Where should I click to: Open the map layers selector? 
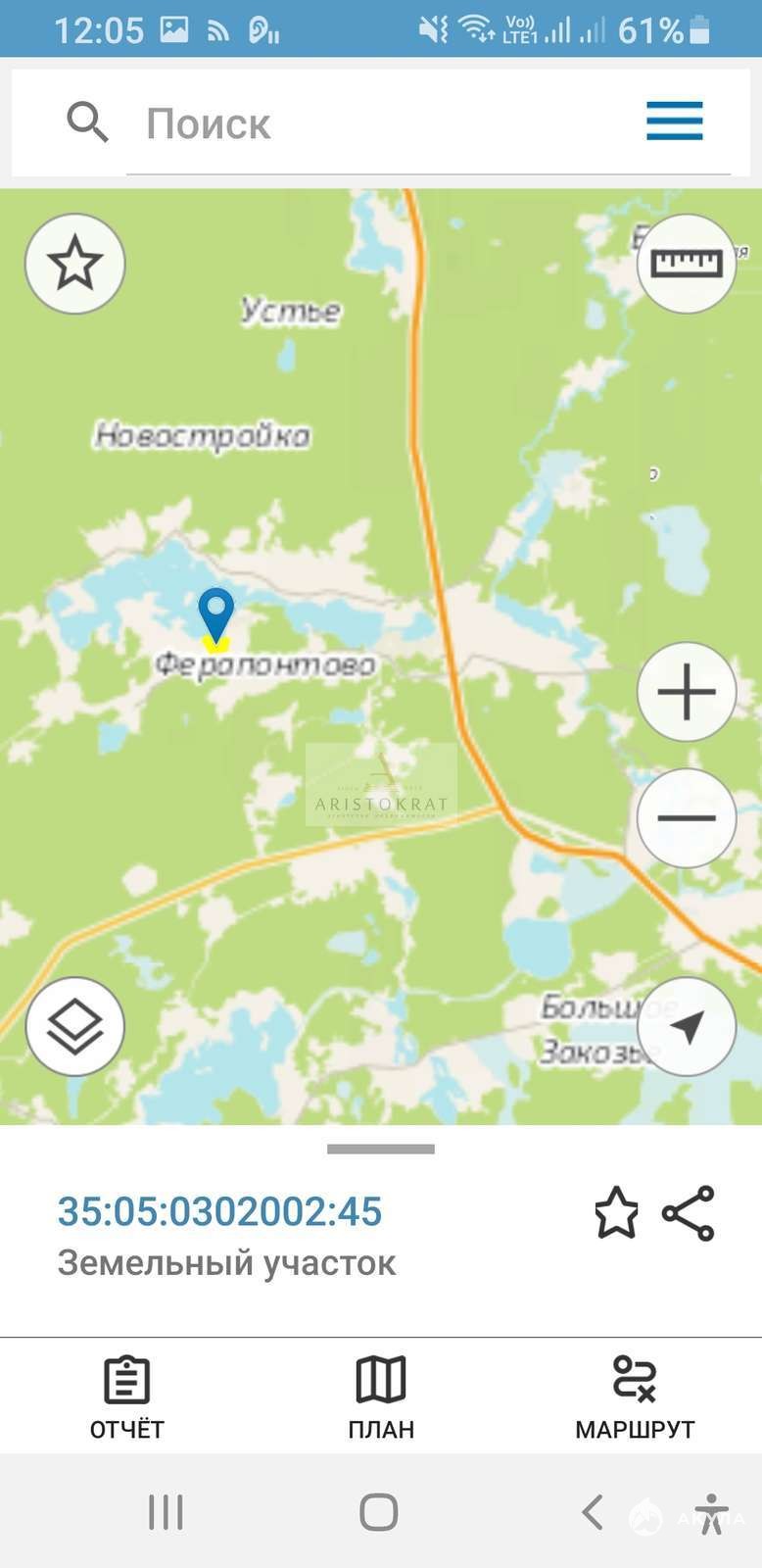coord(75,1026)
